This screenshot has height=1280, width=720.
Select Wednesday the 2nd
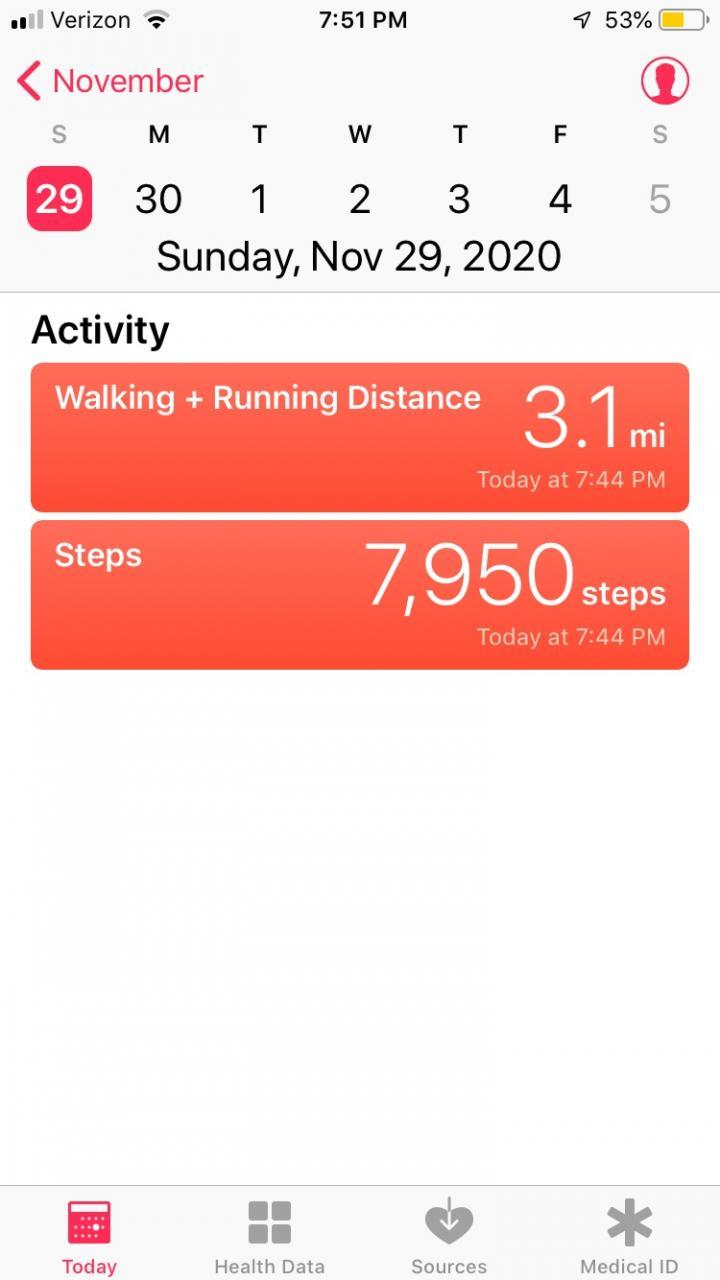point(360,199)
